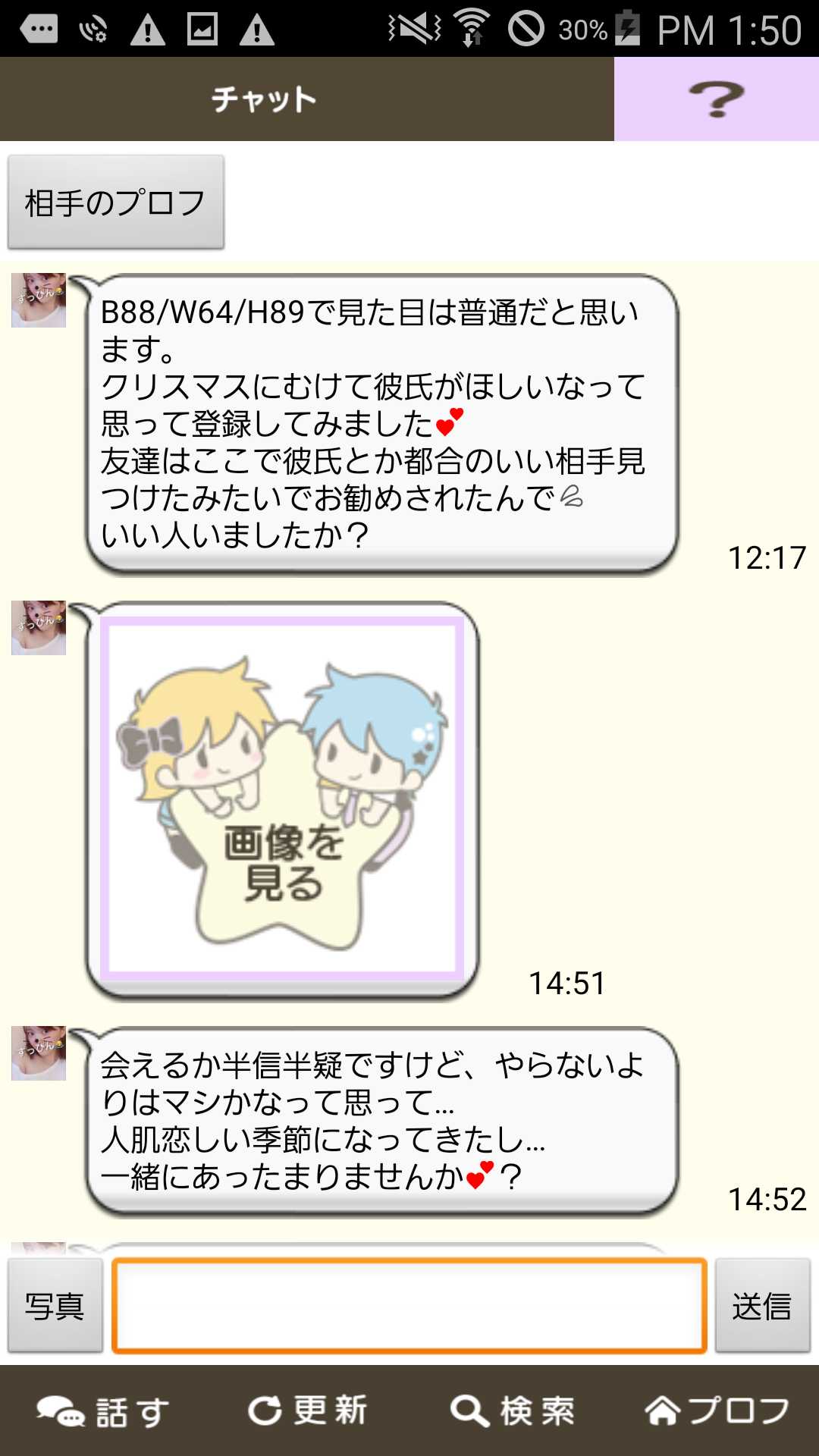The height and width of the screenshot is (1456, 819).
Task: View the image labeled 画像を見る
Action: [x=282, y=799]
